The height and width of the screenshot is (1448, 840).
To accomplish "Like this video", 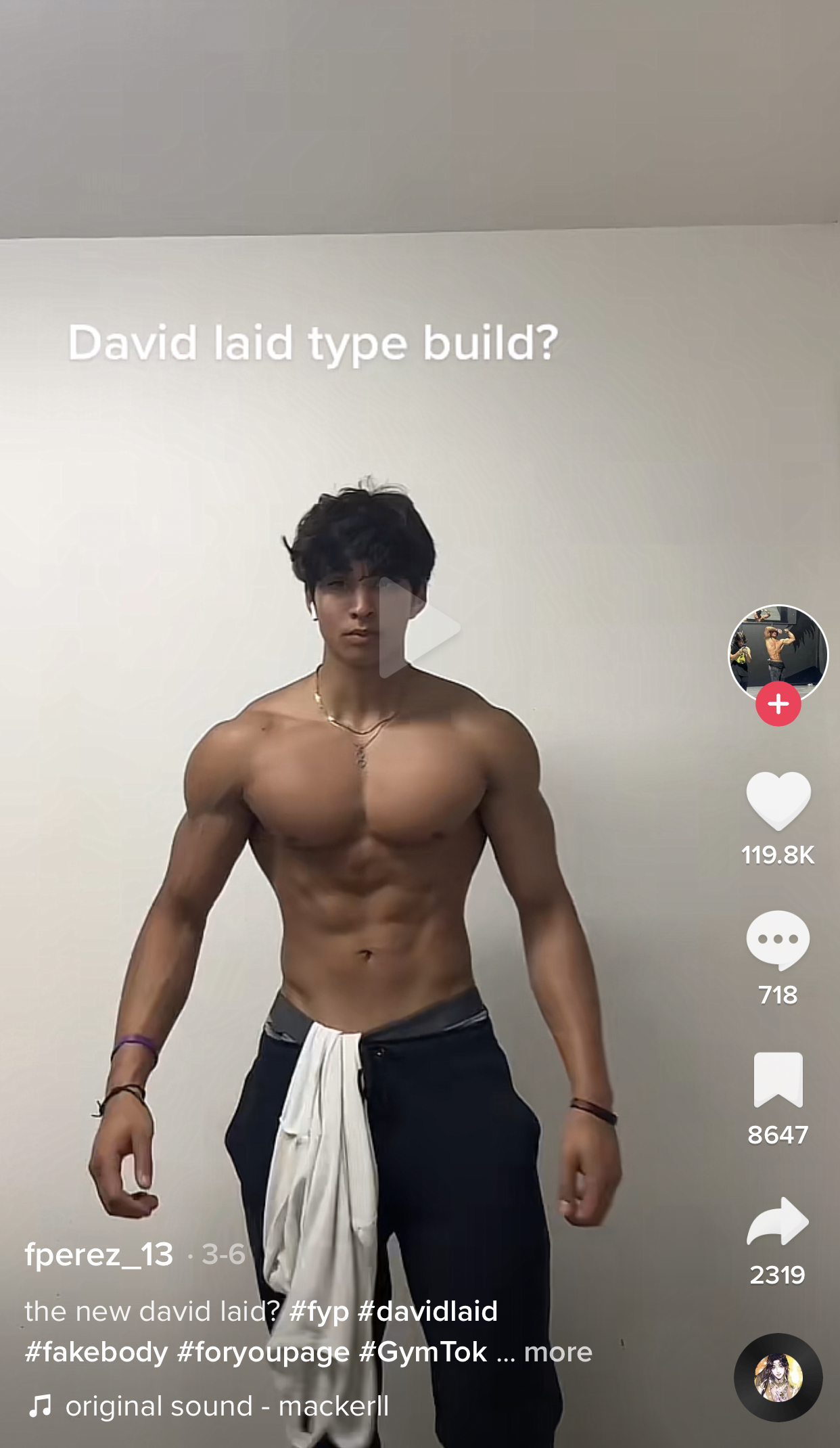I will coord(778,800).
